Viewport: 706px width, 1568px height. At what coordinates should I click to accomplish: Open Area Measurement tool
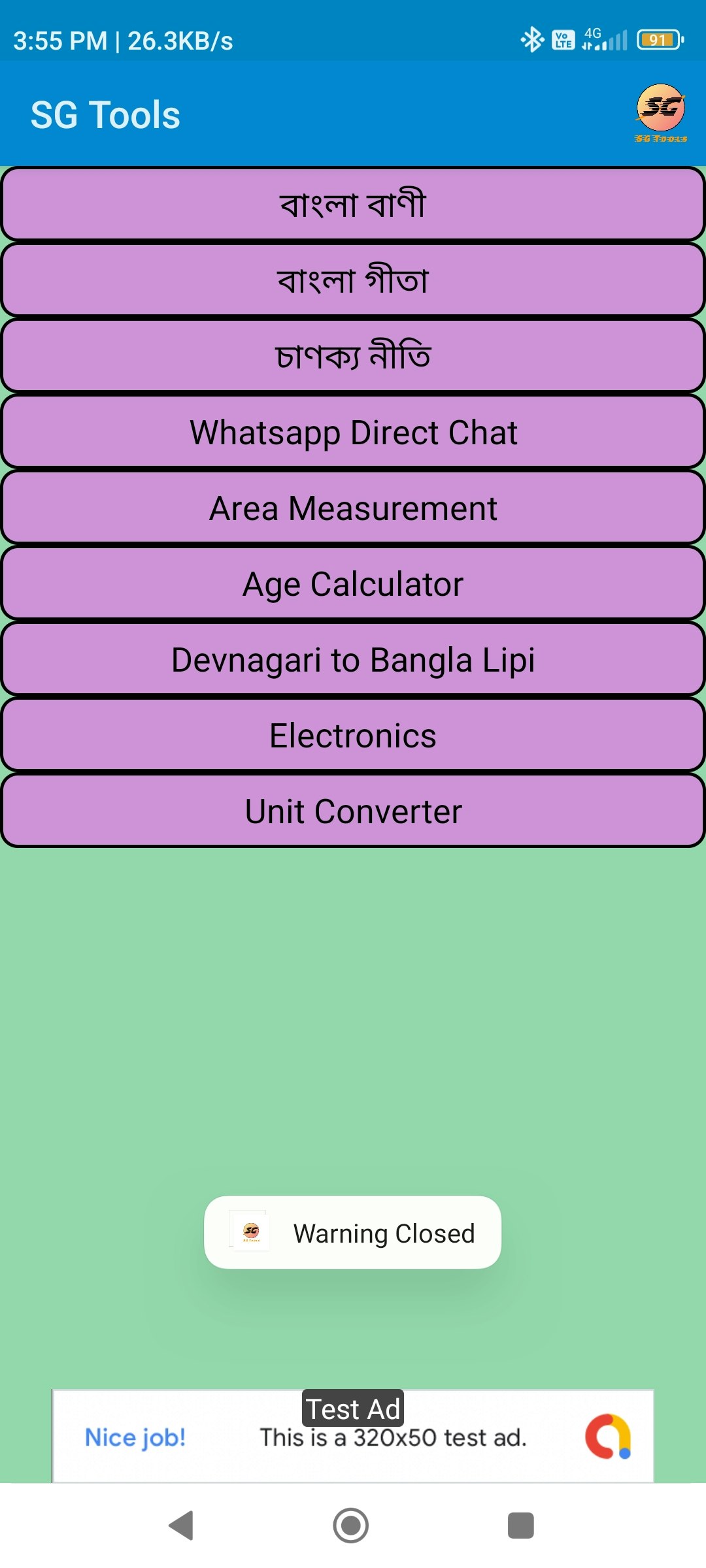pyautogui.click(x=353, y=508)
